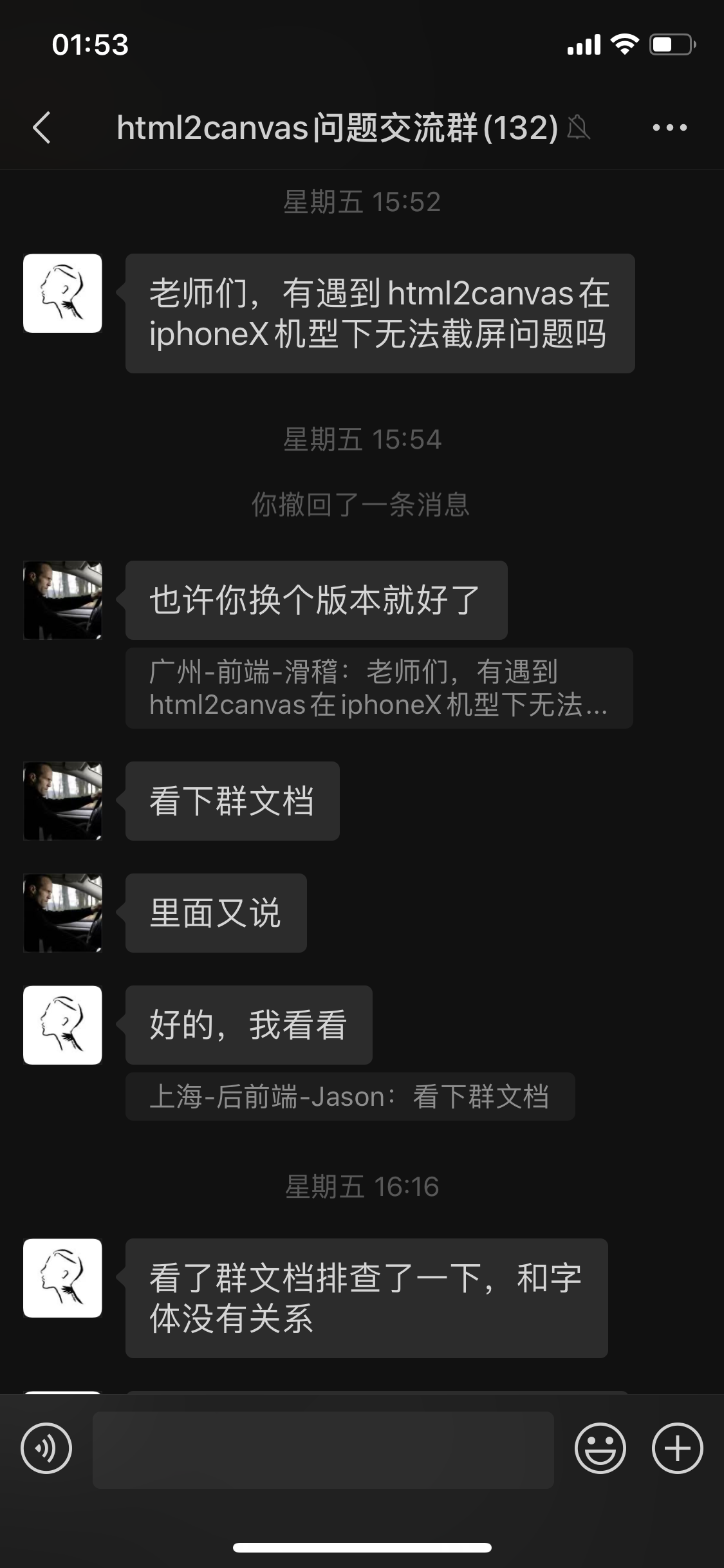Open avatar beside 也许你换个版本就好了 message
The width and height of the screenshot is (724, 1568).
coord(62,600)
